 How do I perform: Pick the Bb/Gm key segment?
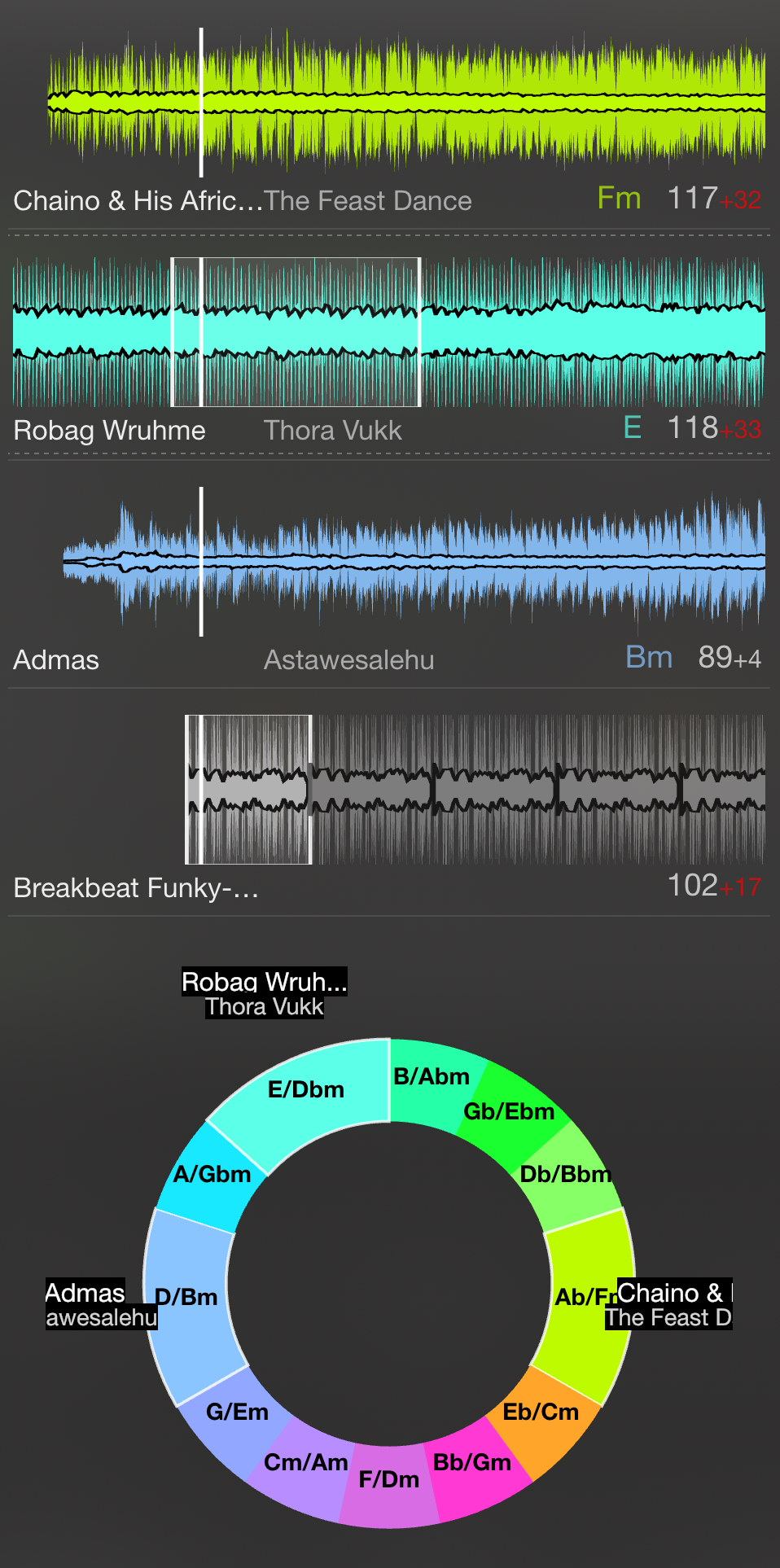point(472,1463)
